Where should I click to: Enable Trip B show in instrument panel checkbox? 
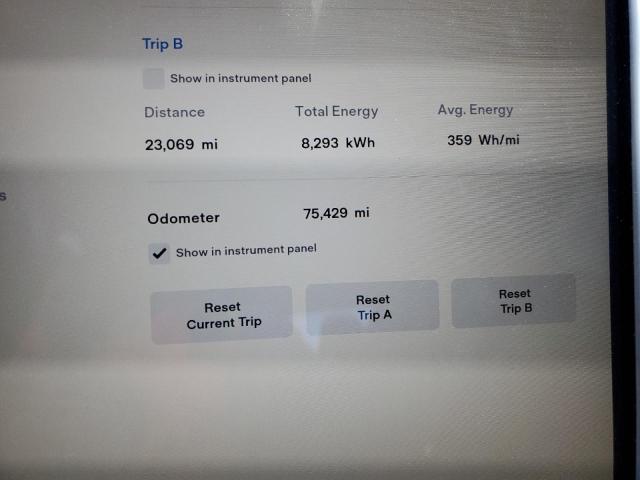(x=153, y=78)
